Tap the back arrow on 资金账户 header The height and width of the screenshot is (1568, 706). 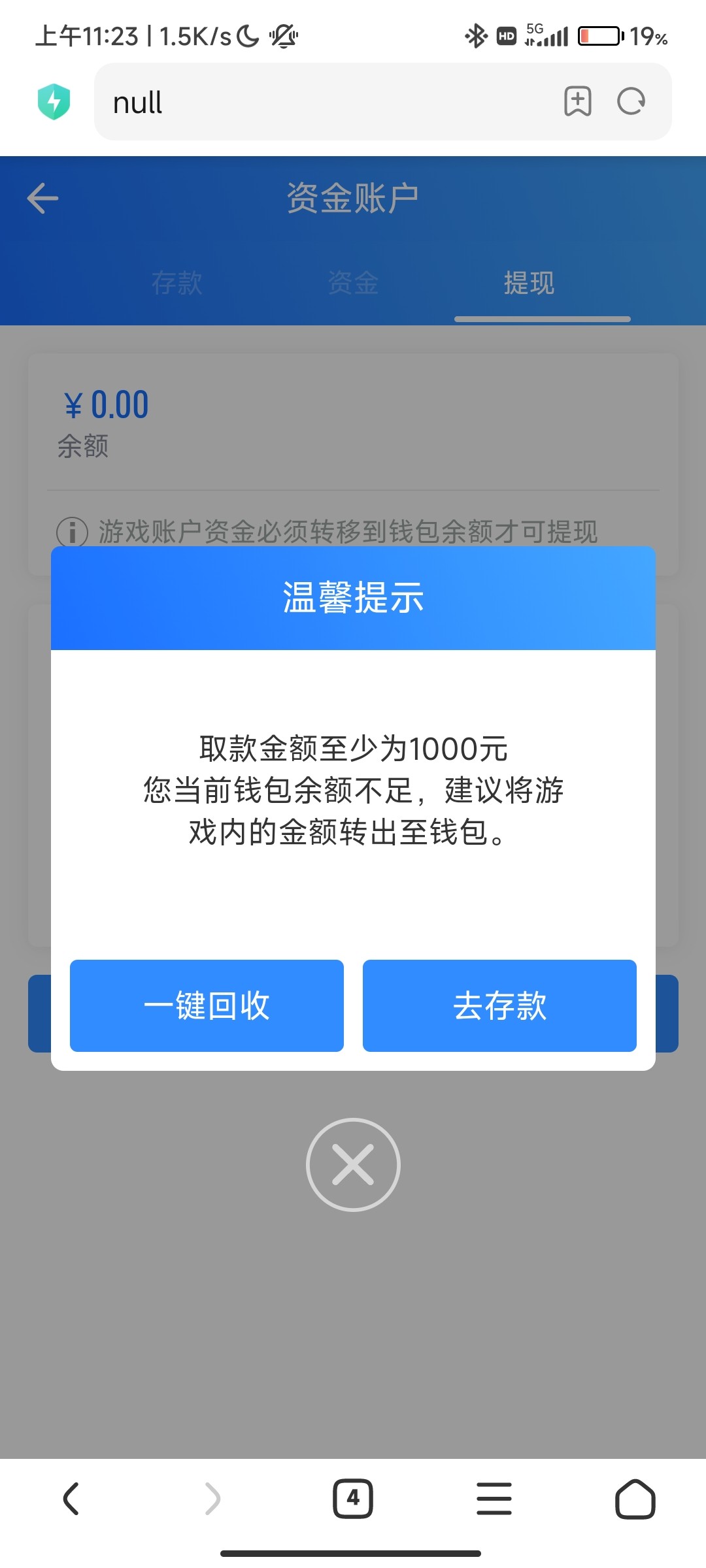coord(41,198)
